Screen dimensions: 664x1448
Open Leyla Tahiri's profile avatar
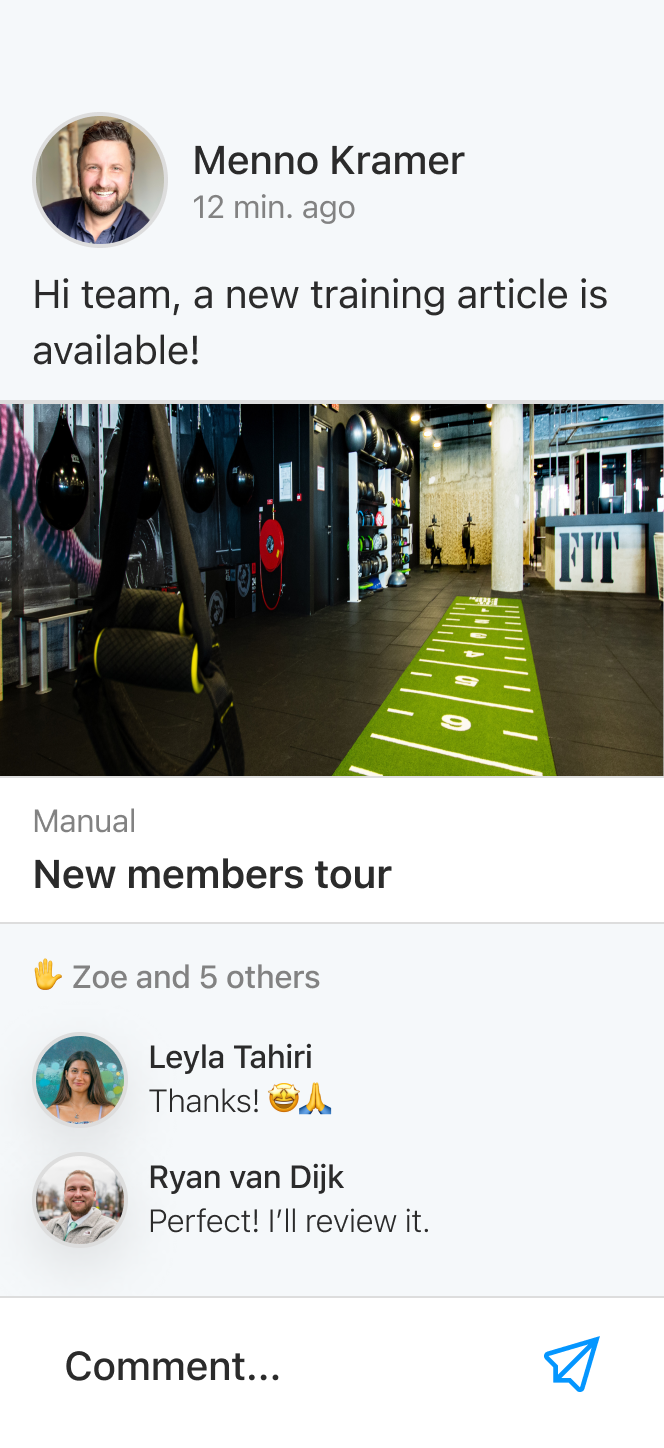pos(80,1080)
